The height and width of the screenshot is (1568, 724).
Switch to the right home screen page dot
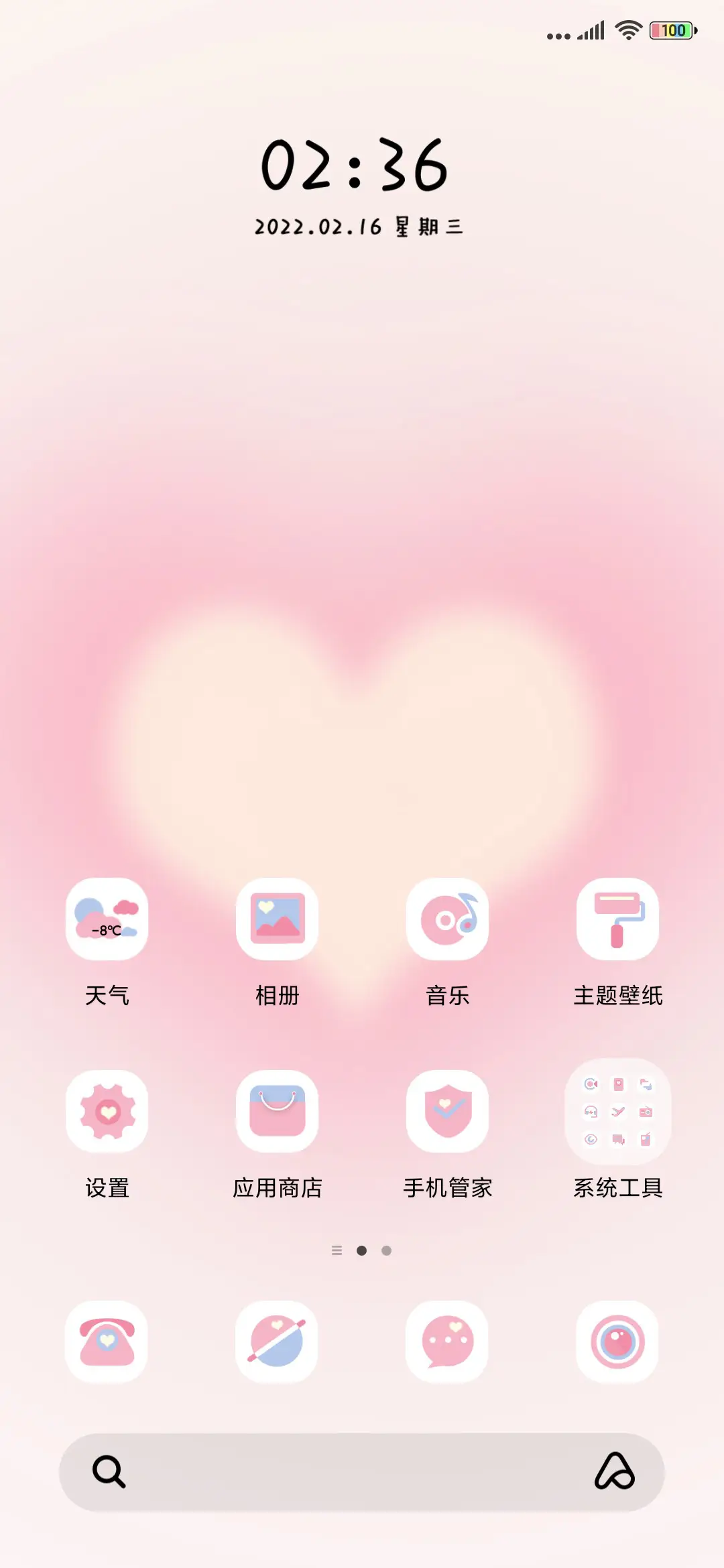pos(387,1250)
